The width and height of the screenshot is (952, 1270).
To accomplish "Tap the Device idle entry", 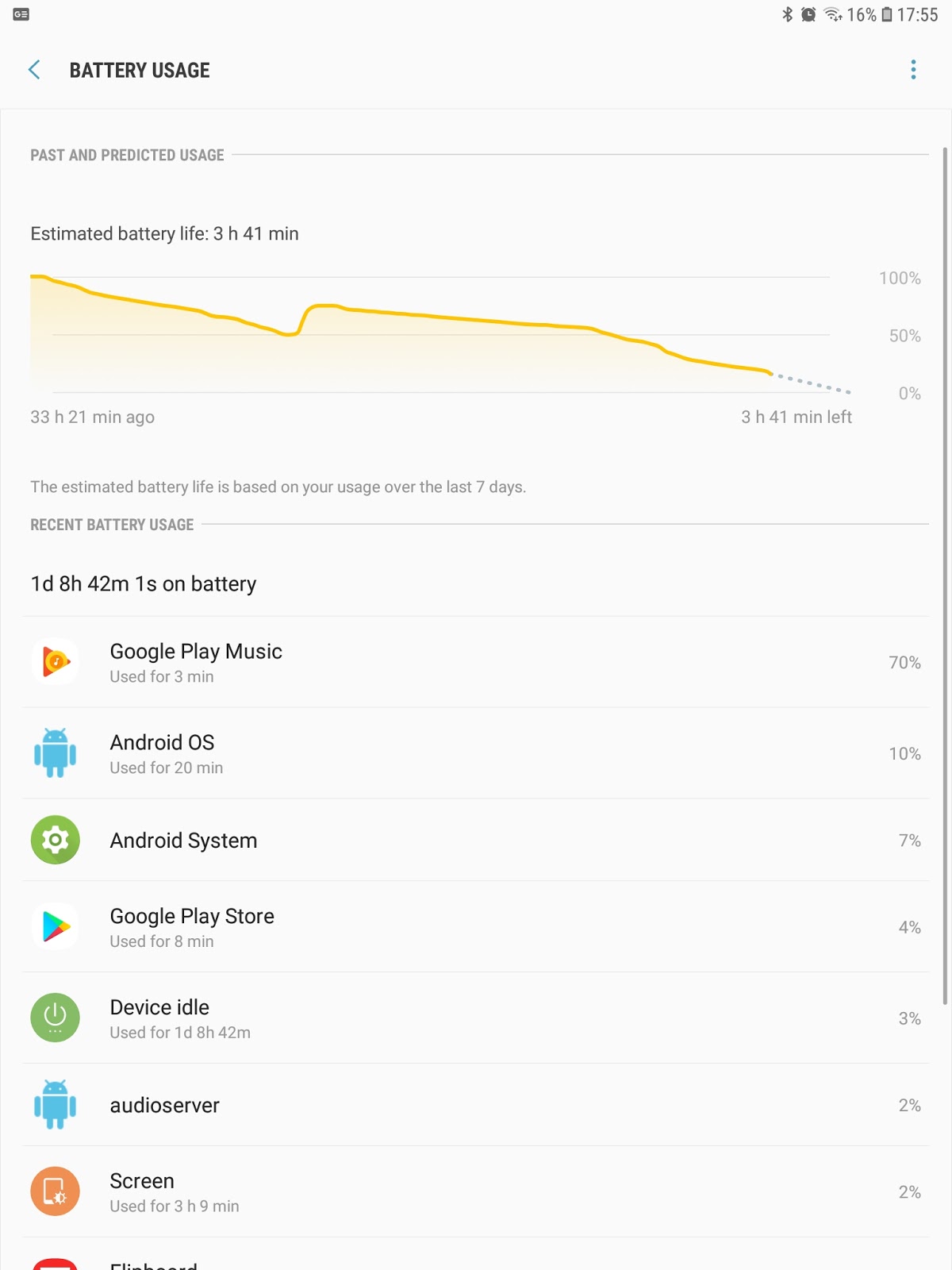I will 476,1018.
